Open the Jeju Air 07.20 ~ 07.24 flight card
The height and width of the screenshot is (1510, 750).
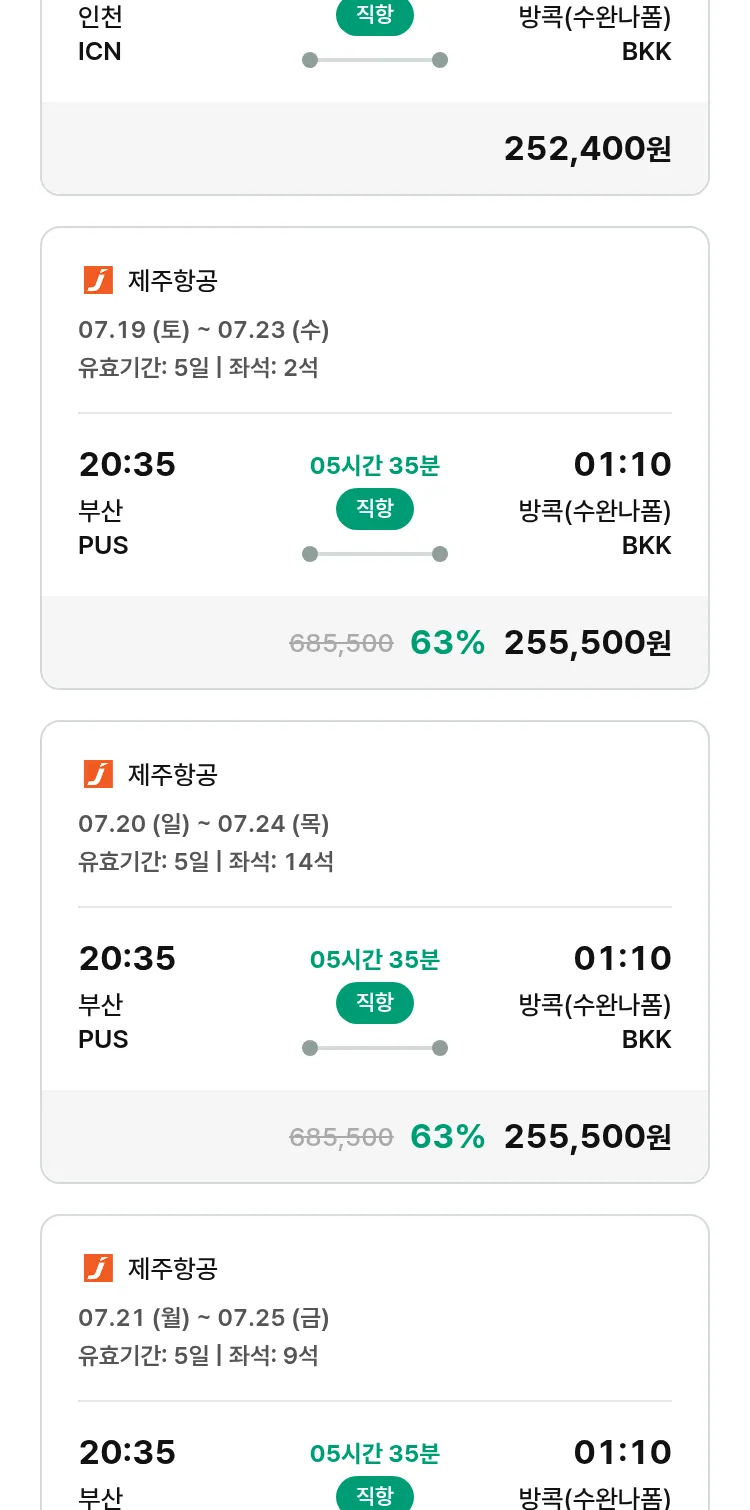[375, 952]
